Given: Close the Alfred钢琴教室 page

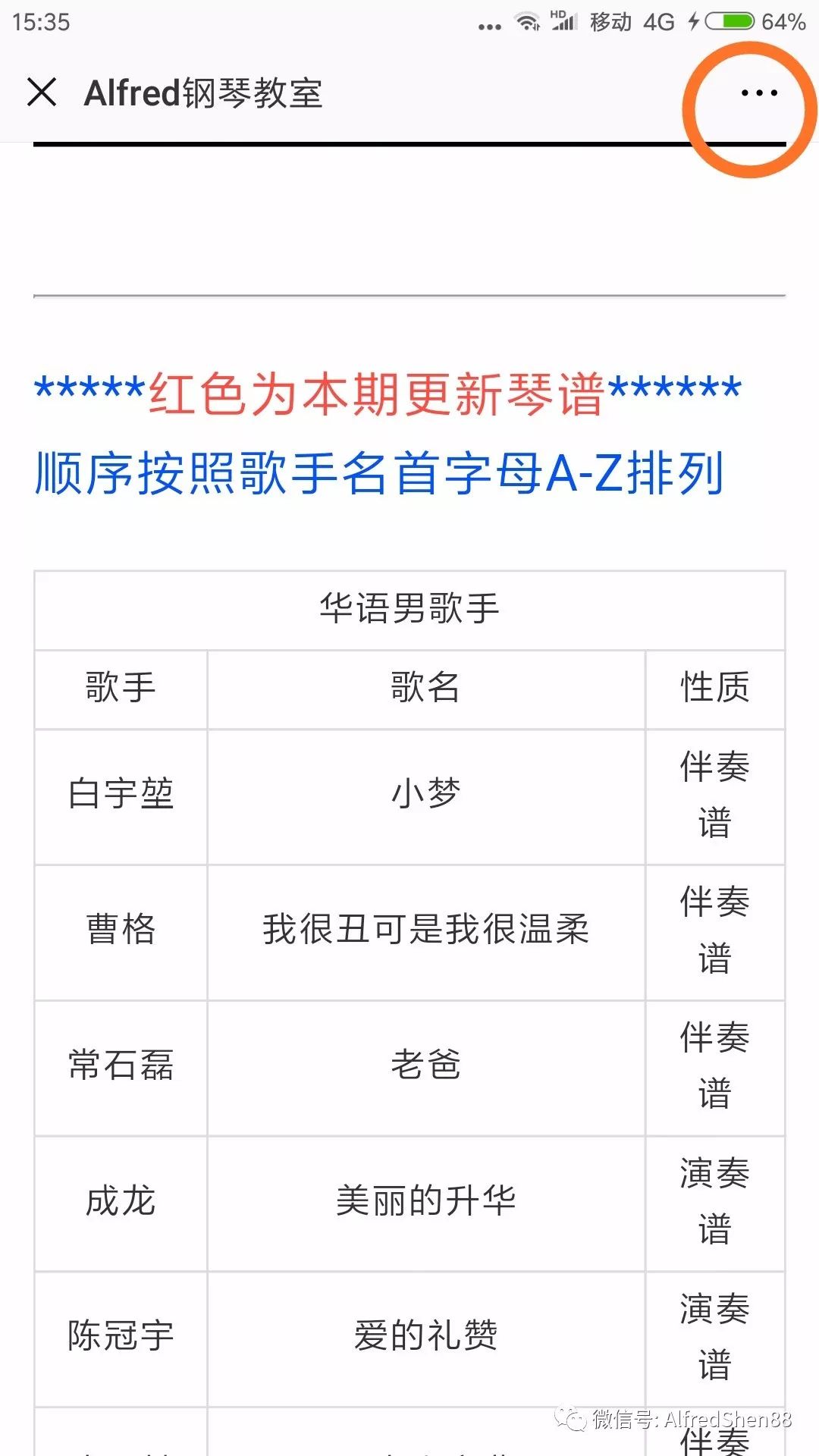Looking at the screenshot, I should (x=42, y=93).
